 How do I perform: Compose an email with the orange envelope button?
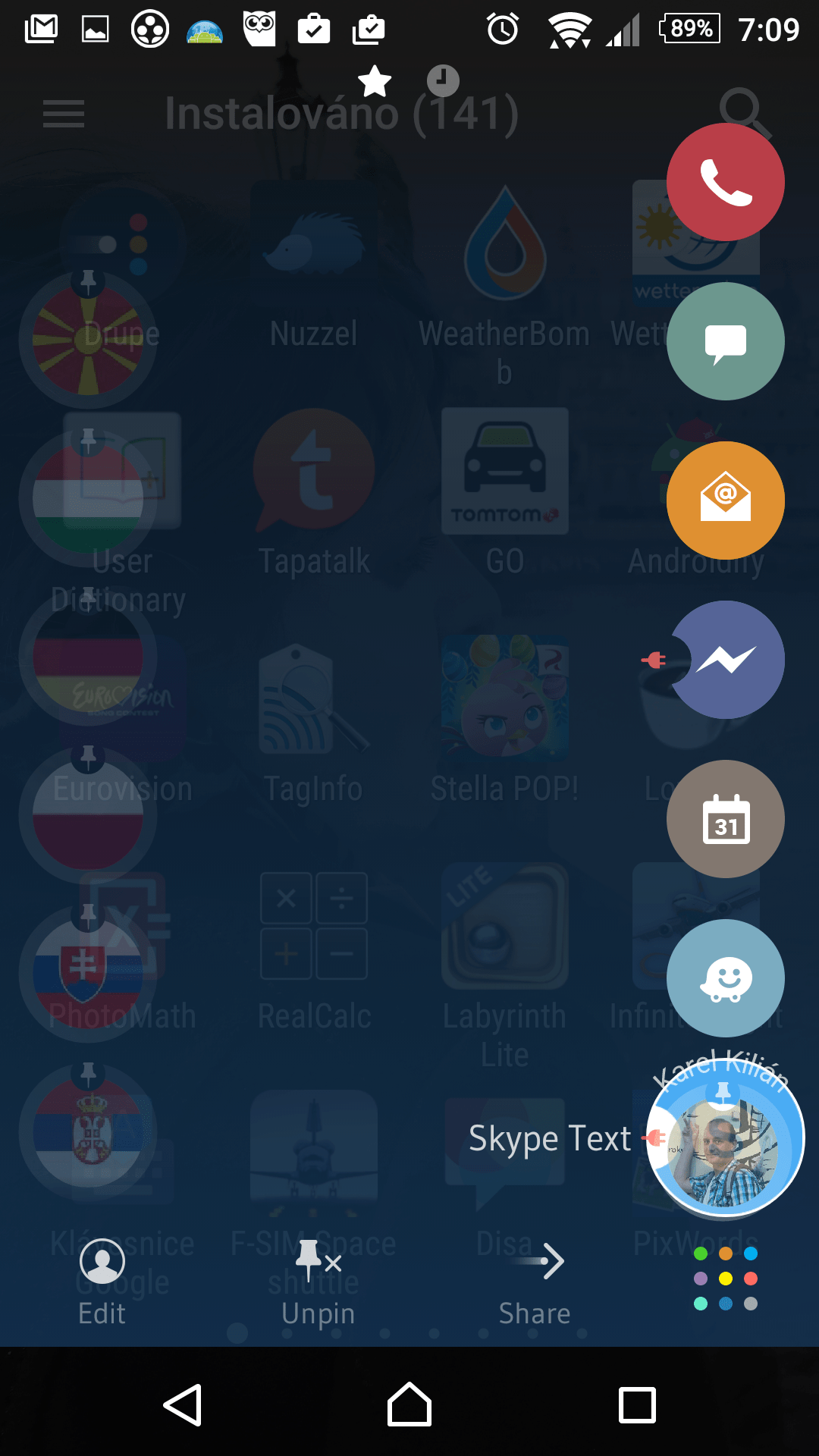click(726, 500)
